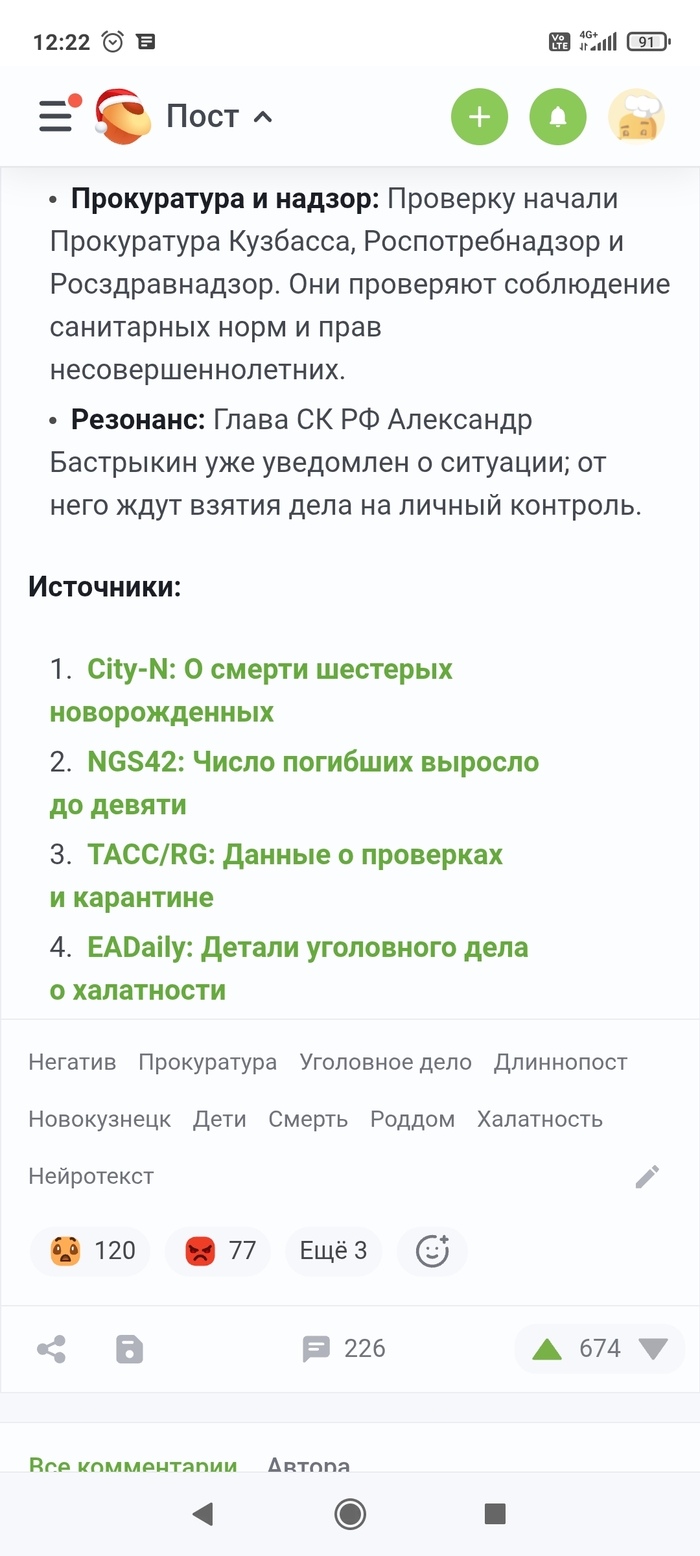The height and width of the screenshot is (1556, 700).
Task: React with shocked emoji (120)
Action: [x=90, y=1251]
